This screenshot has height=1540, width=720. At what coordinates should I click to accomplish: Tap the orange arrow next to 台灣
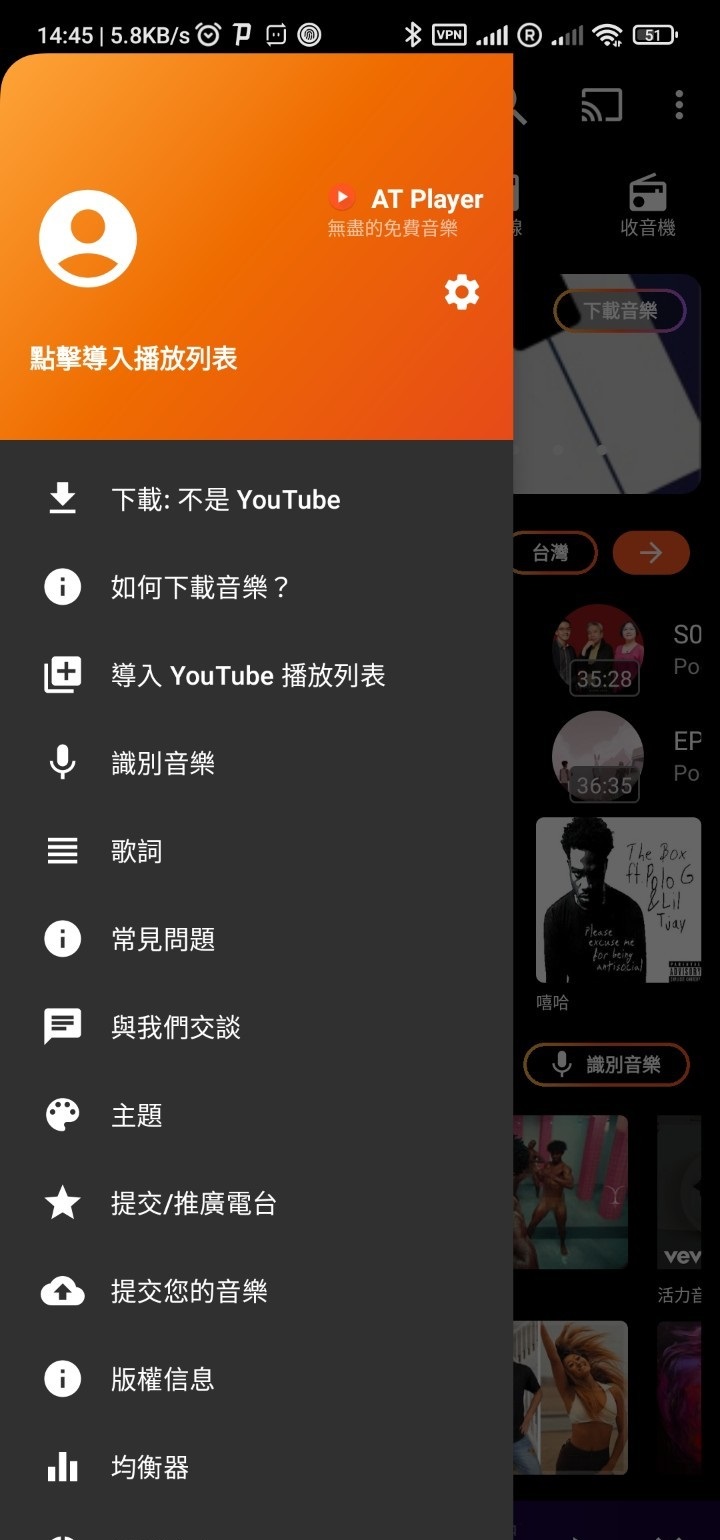(651, 552)
